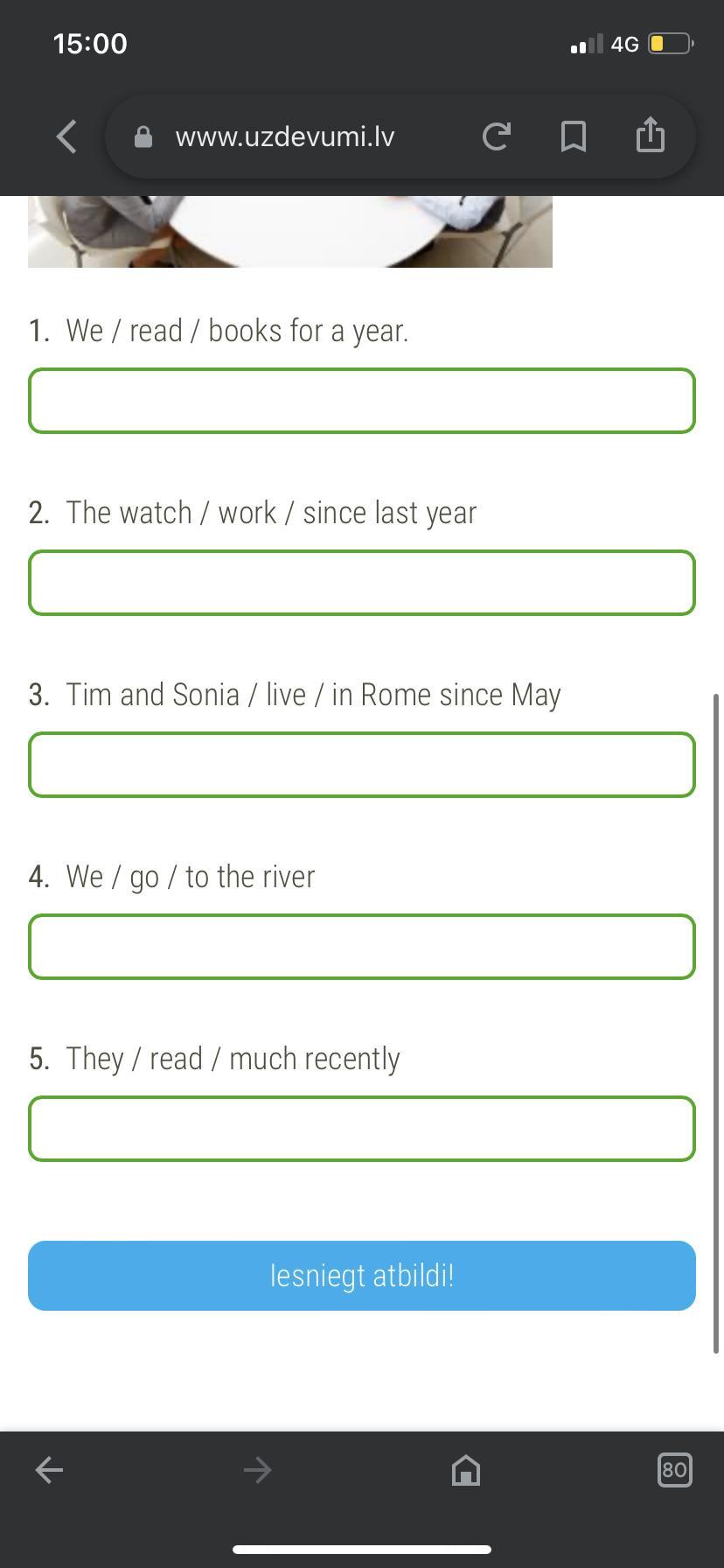Go back using the bottom toolbar arrow
Viewport: 724px width, 1568px height.
pyautogui.click(x=49, y=1470)
